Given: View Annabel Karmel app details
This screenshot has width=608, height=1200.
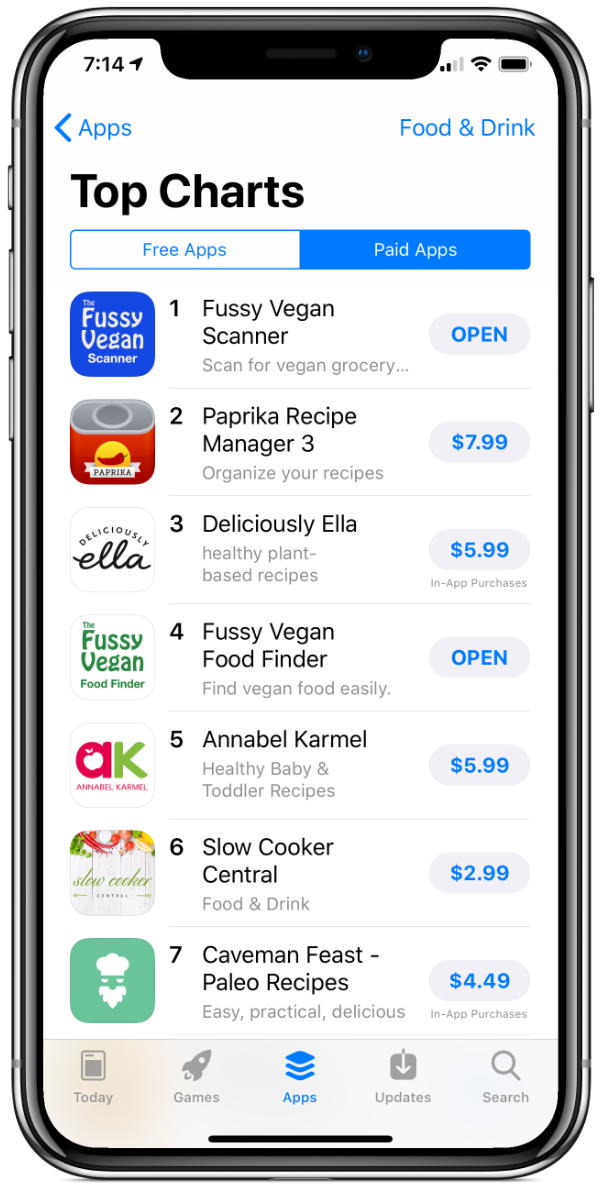Looking at the screenshot, I should [x=284, y=740].
